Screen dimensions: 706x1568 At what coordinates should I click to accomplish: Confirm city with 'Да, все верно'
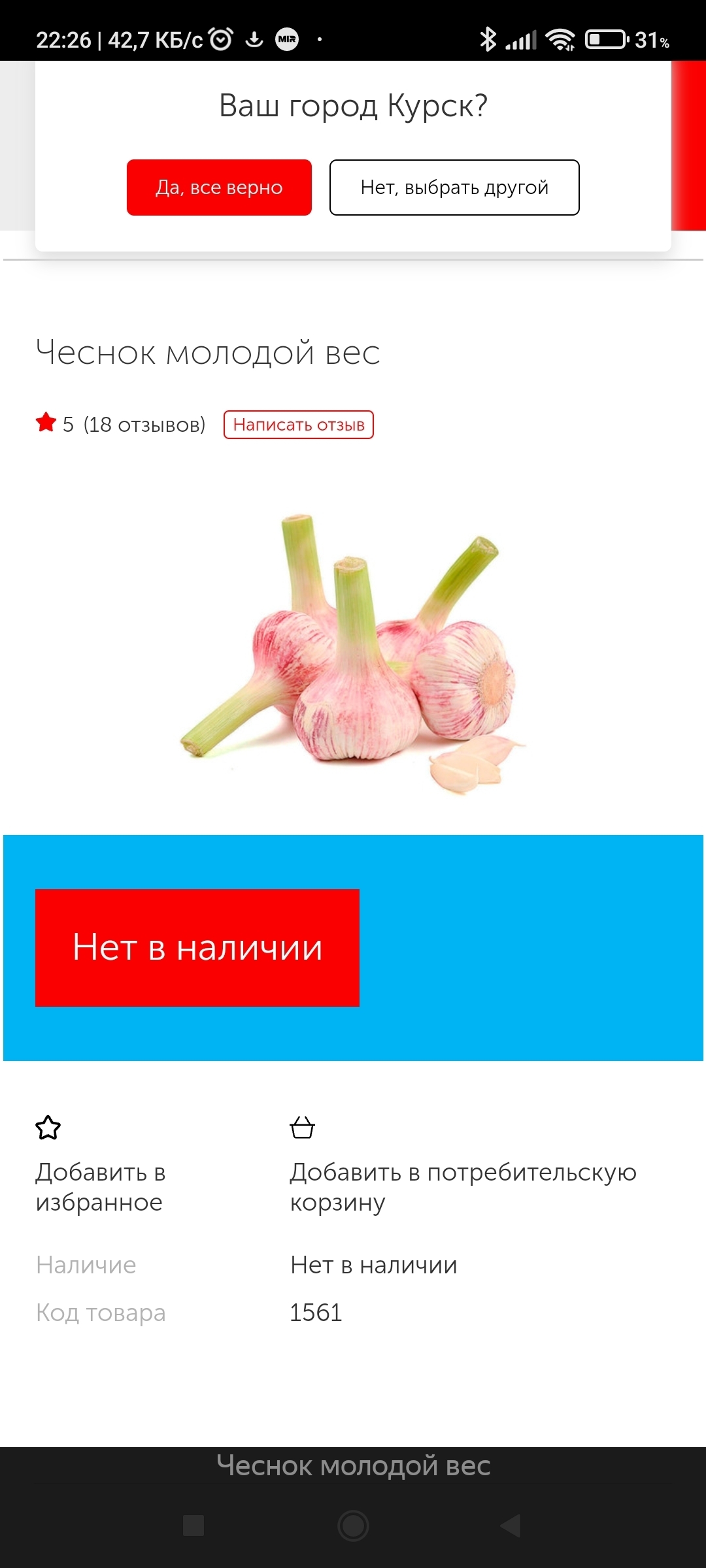pos(219,188)
